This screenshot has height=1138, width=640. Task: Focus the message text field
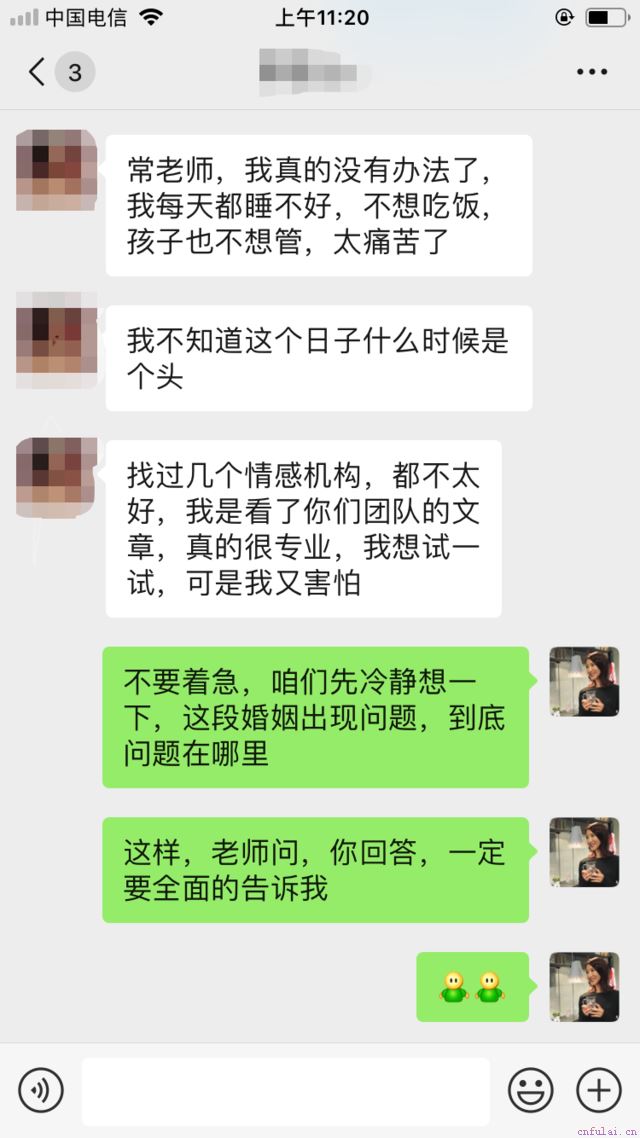click(x=286, y=1091)
